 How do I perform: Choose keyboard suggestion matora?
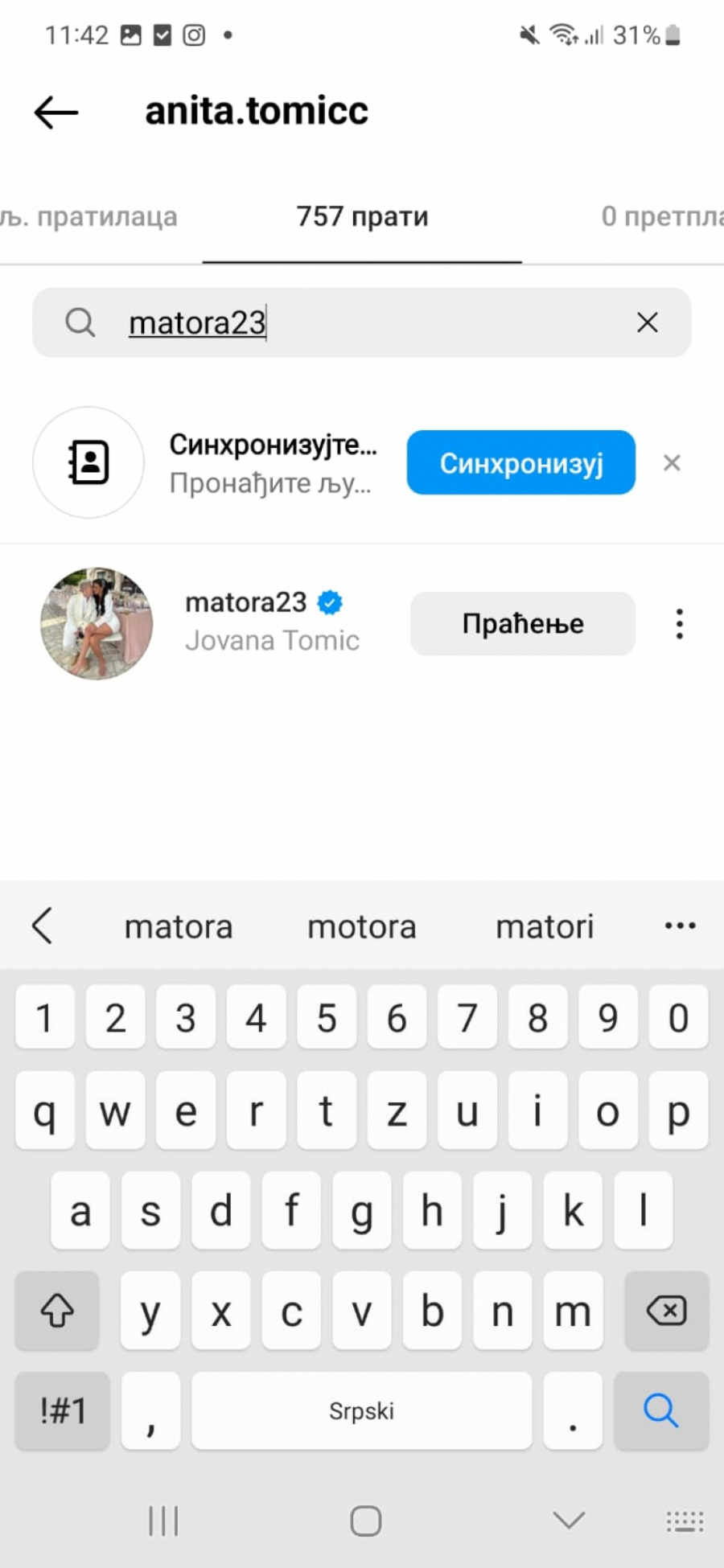(179, 927)
